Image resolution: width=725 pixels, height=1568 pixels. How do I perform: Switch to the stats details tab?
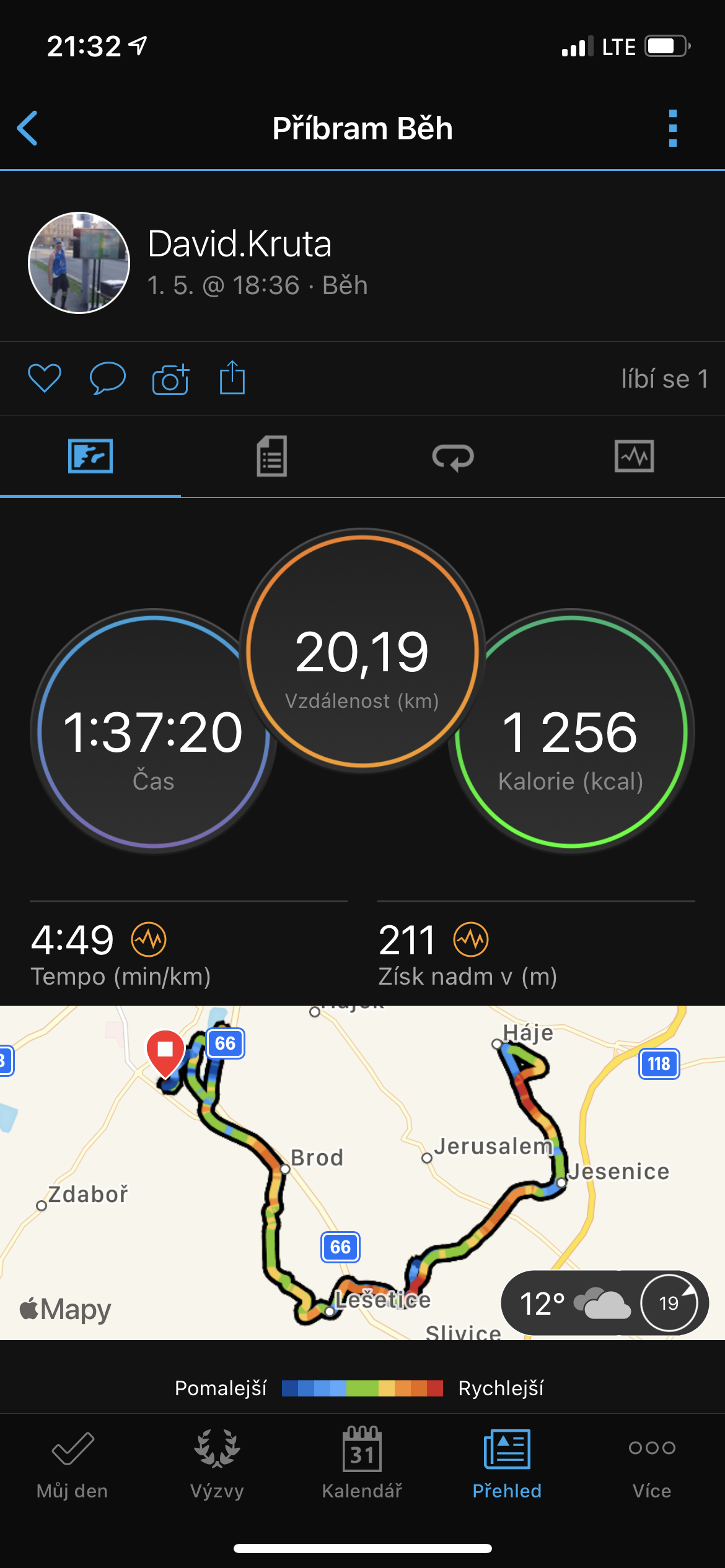[271, 456]
